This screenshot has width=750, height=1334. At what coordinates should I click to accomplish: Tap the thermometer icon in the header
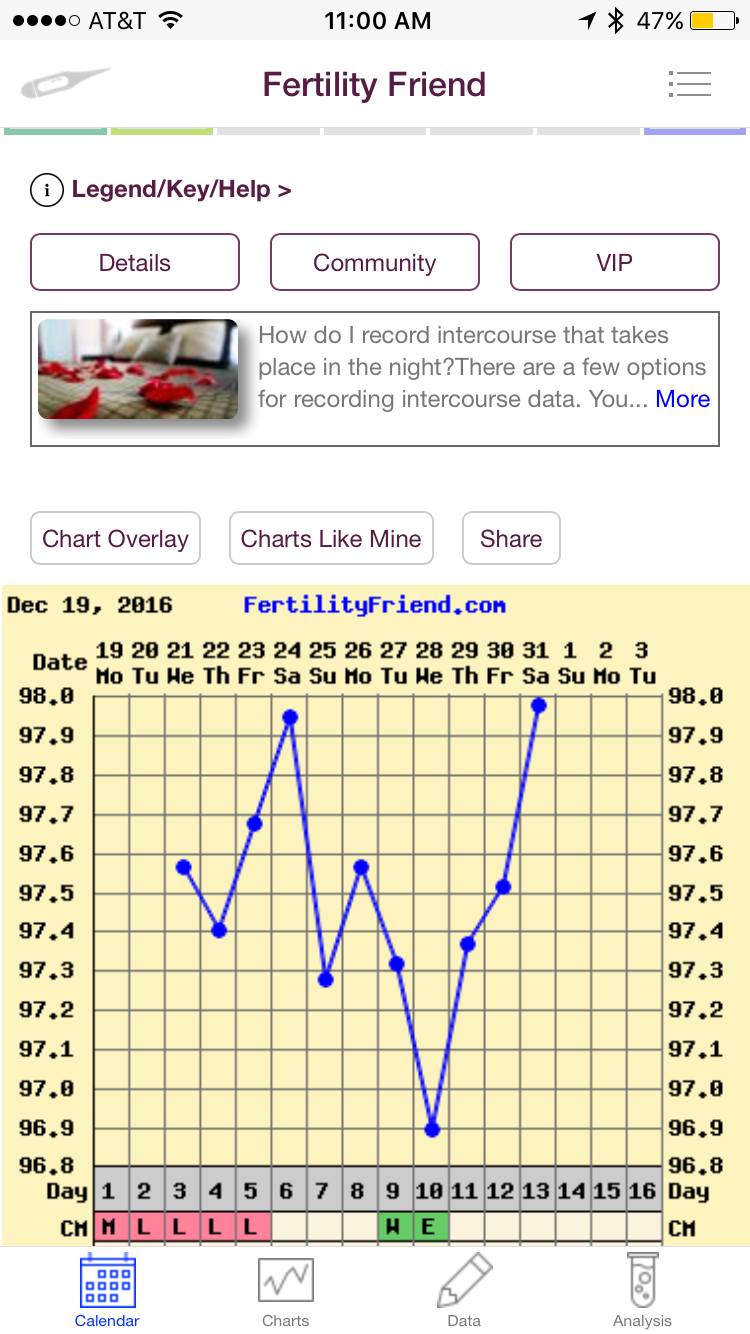66,84
